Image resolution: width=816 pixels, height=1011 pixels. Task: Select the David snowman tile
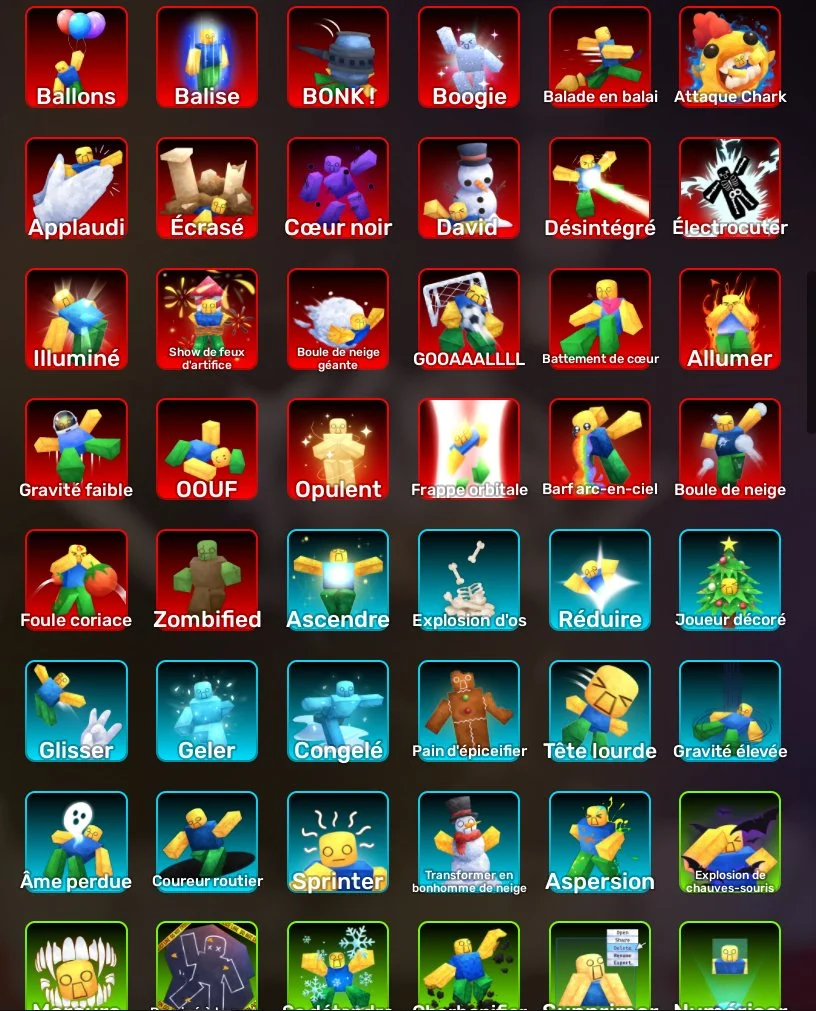469,188
